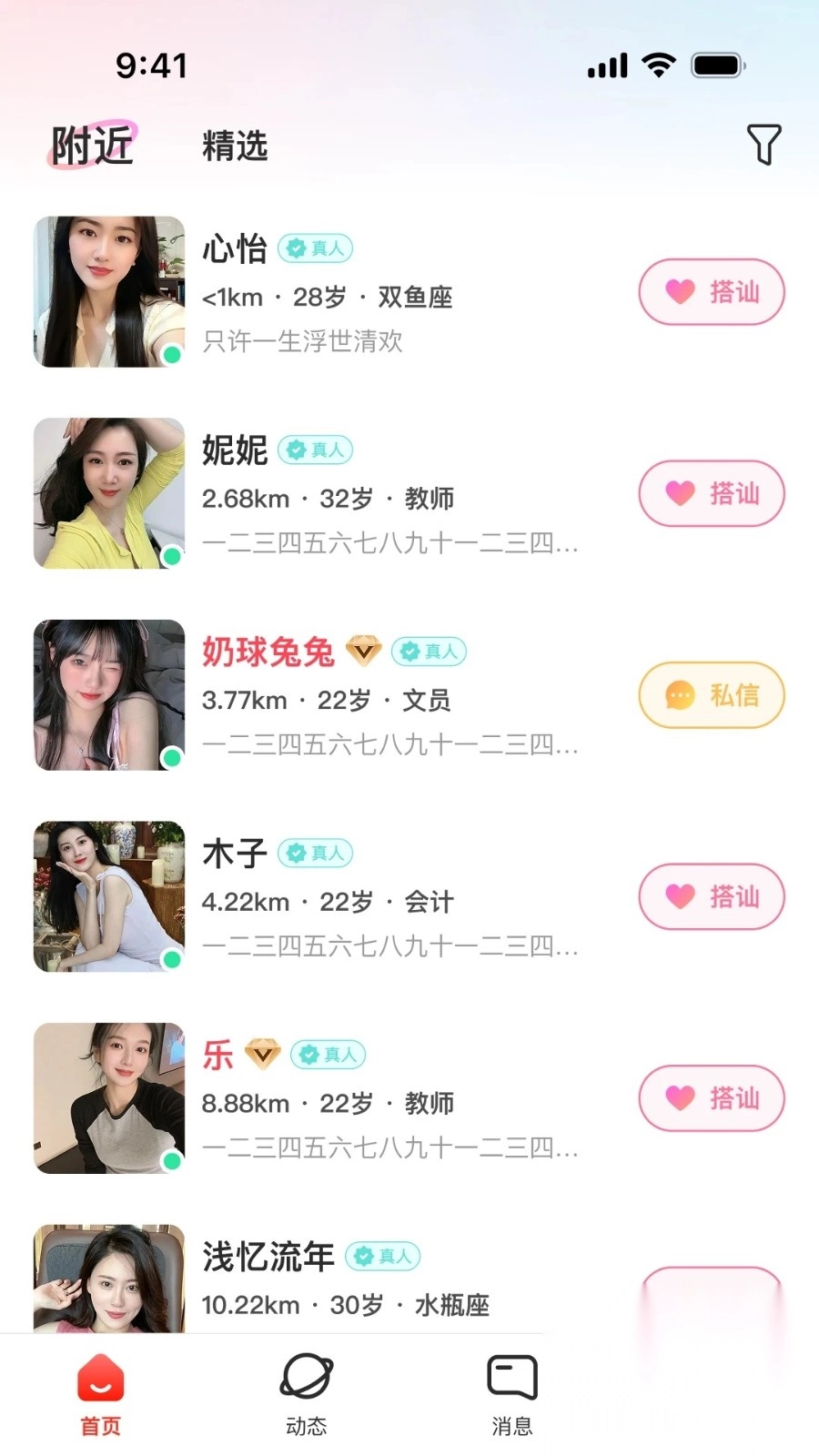Tap the diamond VIP badge beside 乐

pyautogui.click(x=260, y=1054)
